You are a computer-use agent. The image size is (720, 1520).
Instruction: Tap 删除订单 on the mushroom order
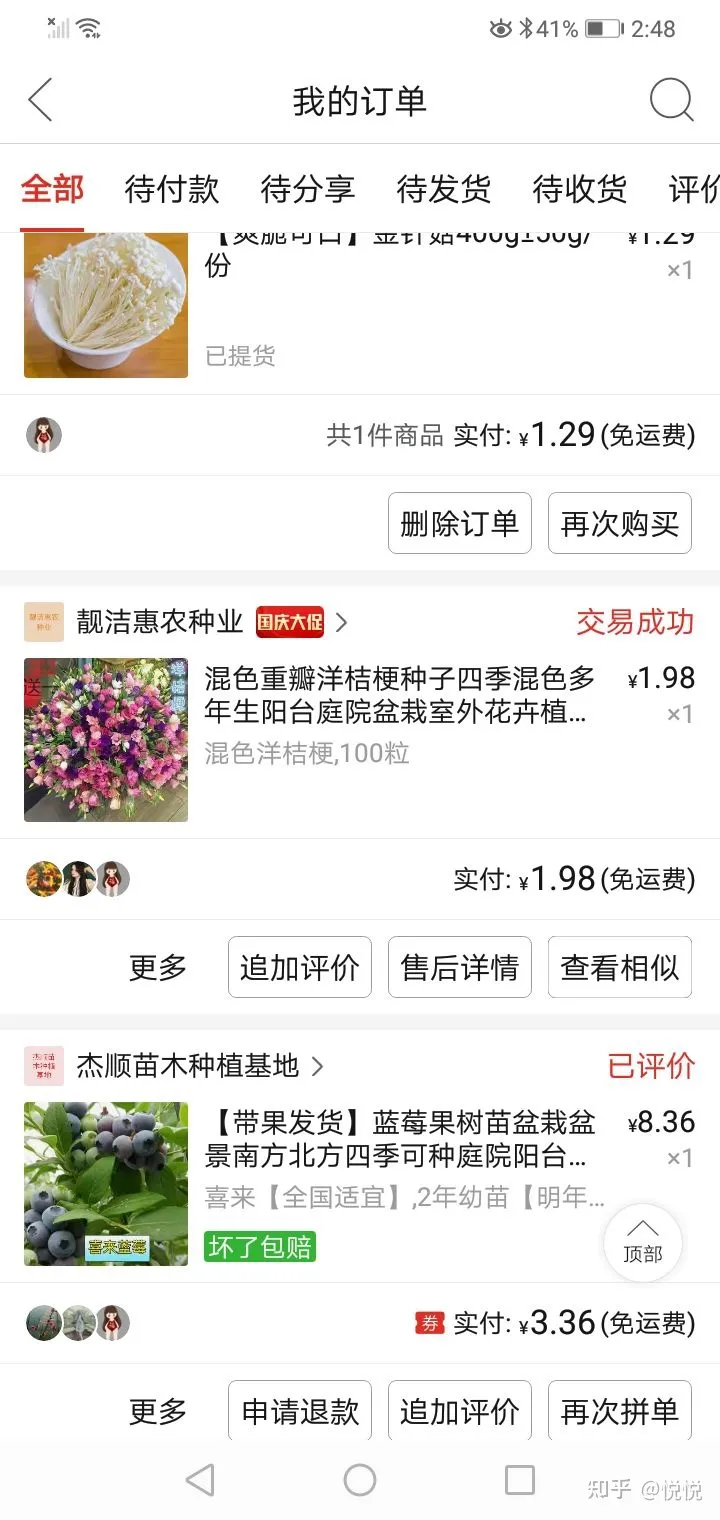pos(459,523)
